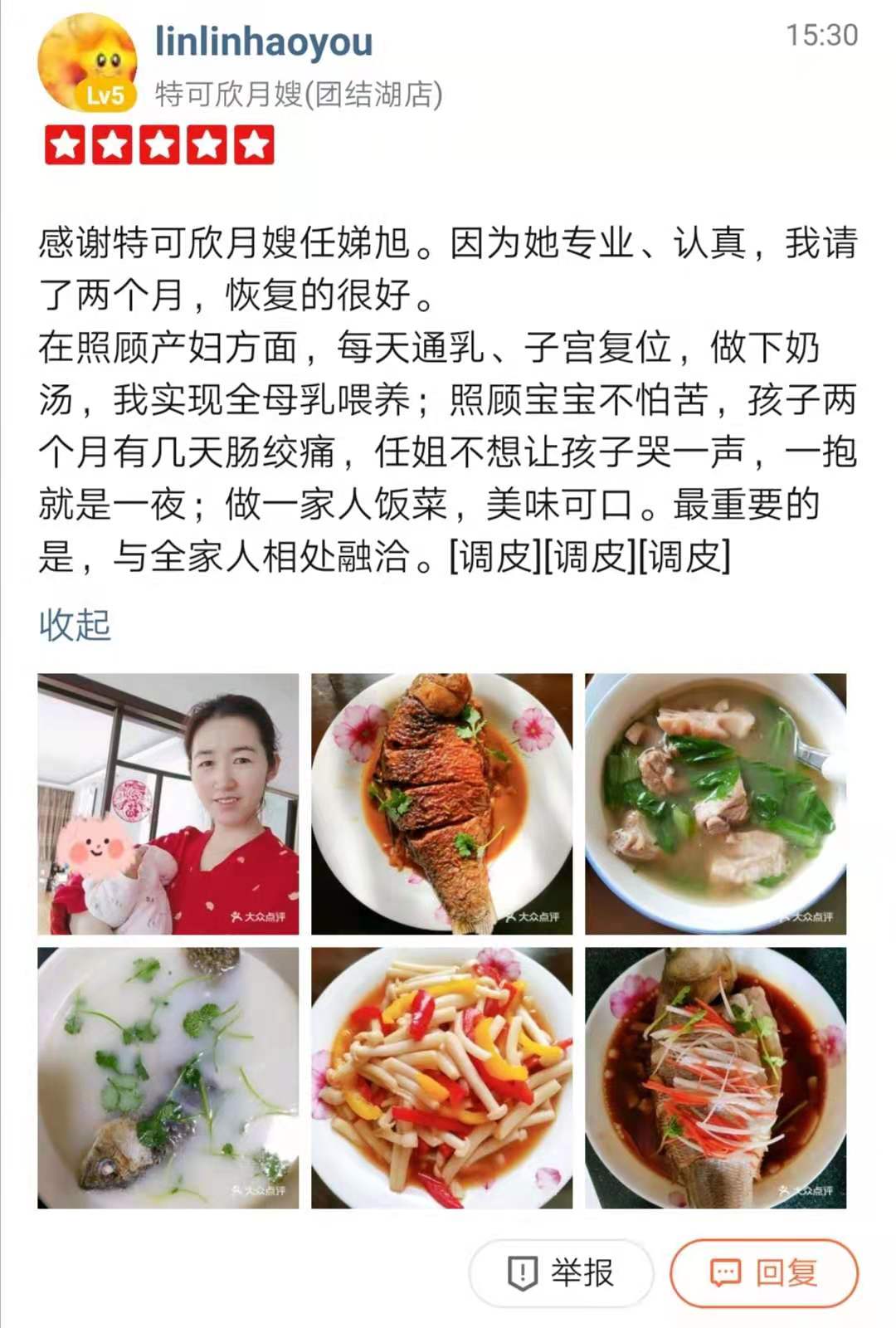
Task: View the steamed fish with shredded carrot photo
Action: (715, 1077)
